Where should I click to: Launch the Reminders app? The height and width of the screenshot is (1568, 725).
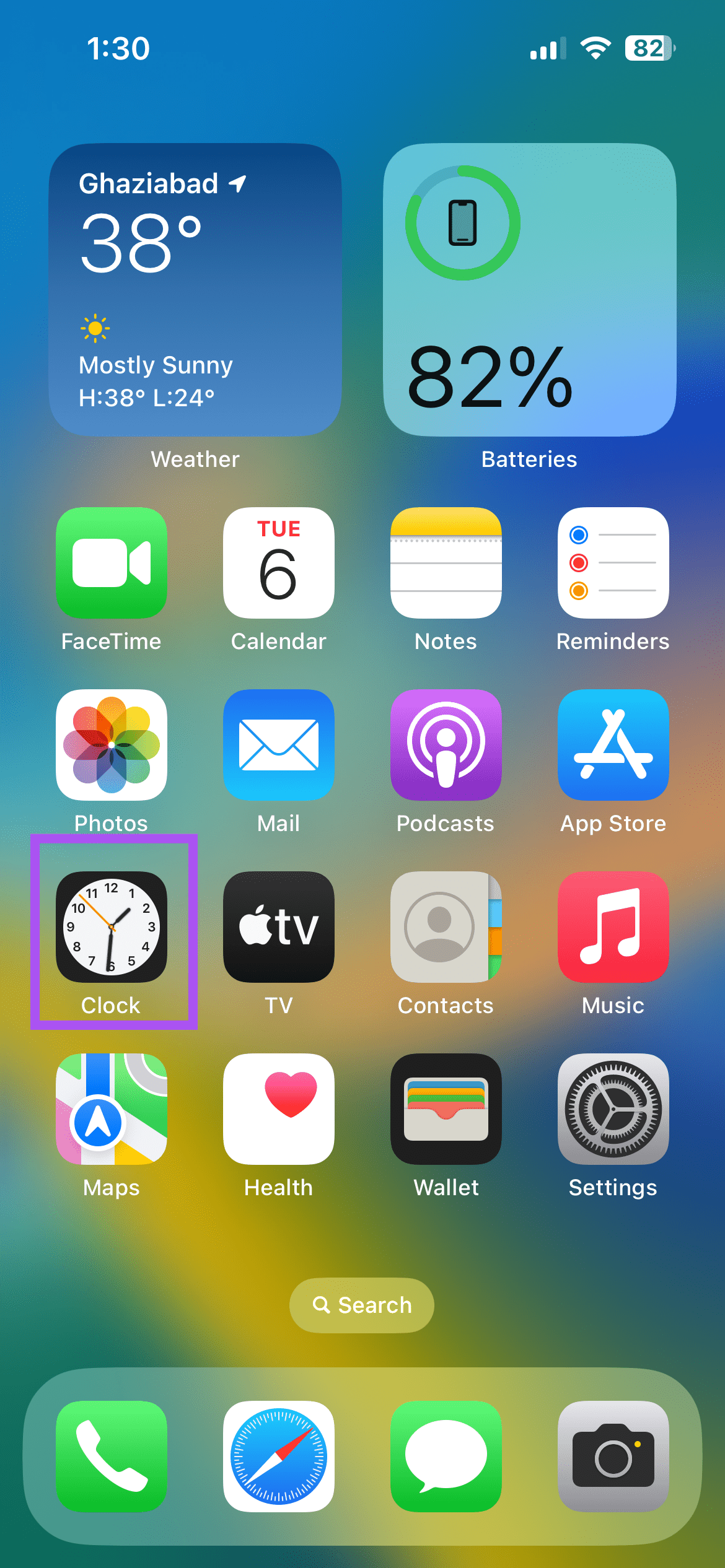click(613, 562)
